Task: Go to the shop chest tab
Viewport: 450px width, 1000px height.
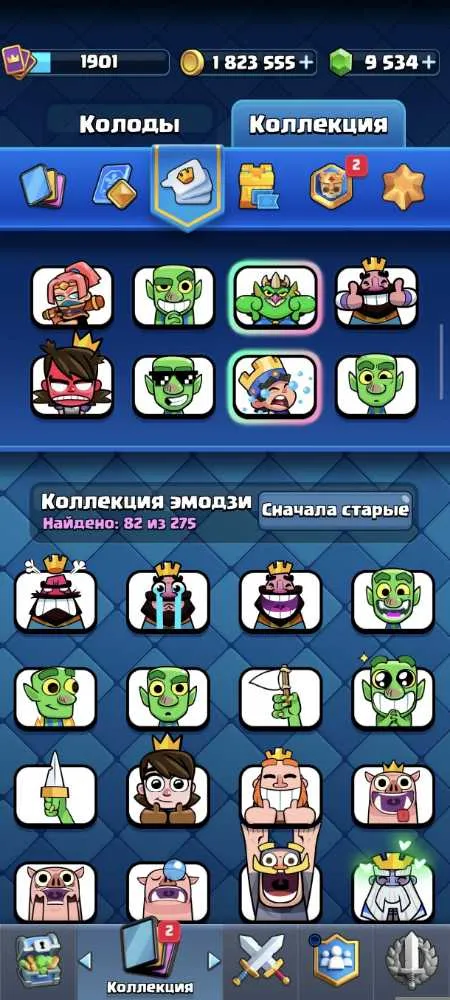Action: [37, 960]
